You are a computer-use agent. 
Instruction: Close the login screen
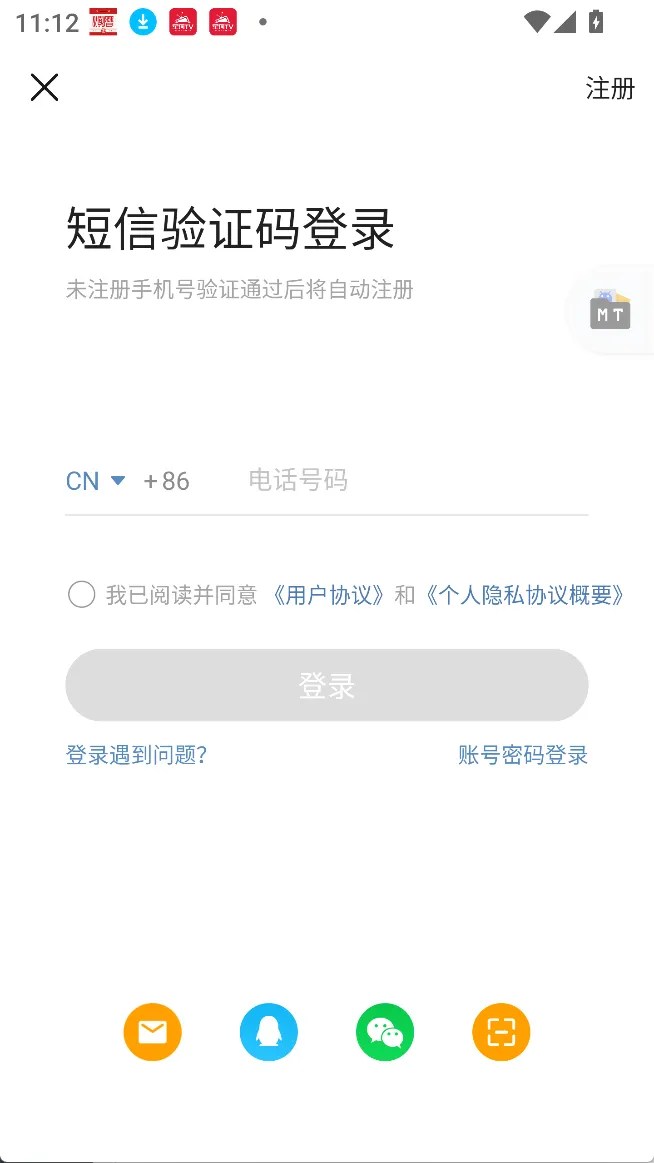(44, 88)
